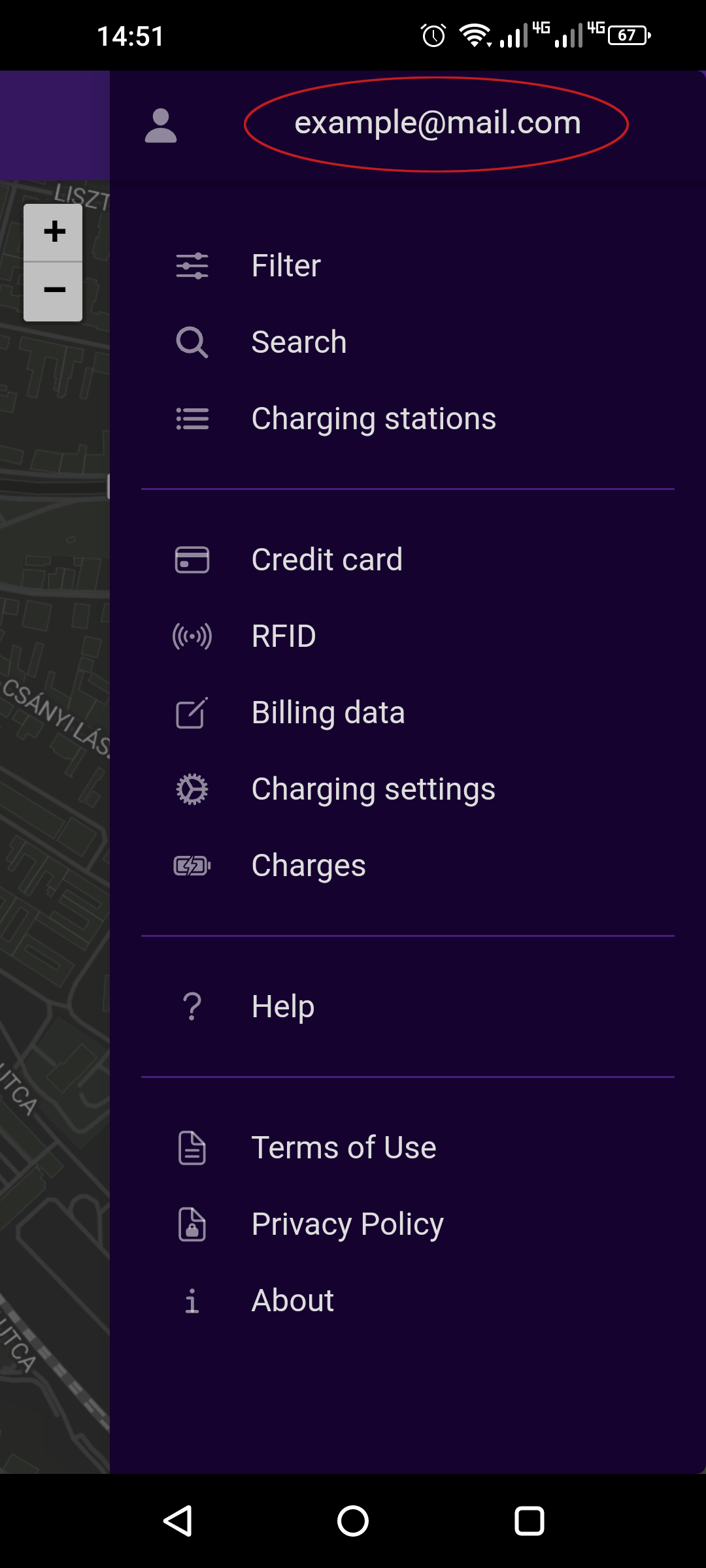This screenshot has width=706, height=1568.
Task: Go to the home screen
Action: [x=353, y=1521]
